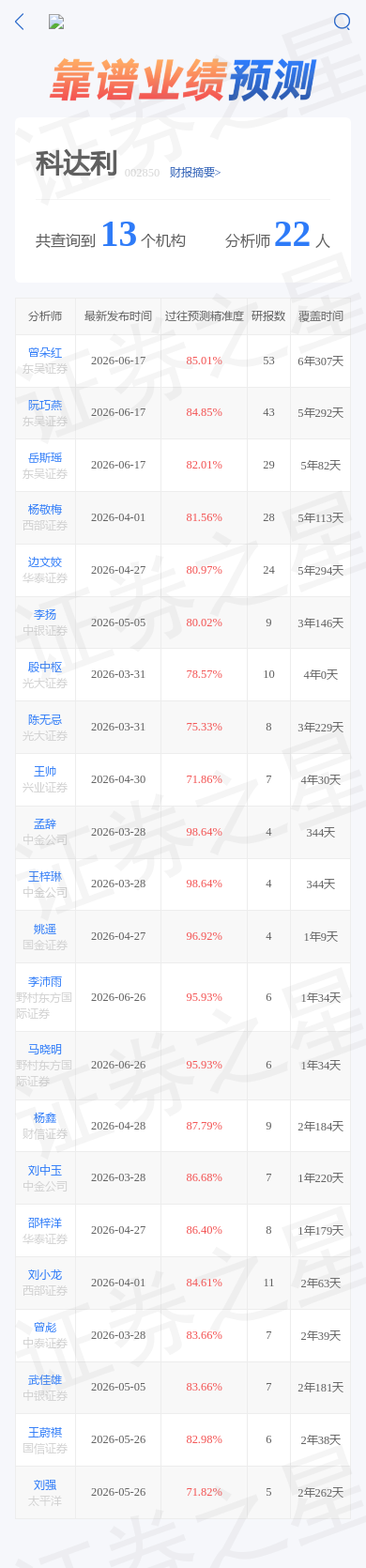Viewport: 366px width, 1568px height.
Task: View analyst 岳斯瑶's details
Action: [45, 457]
